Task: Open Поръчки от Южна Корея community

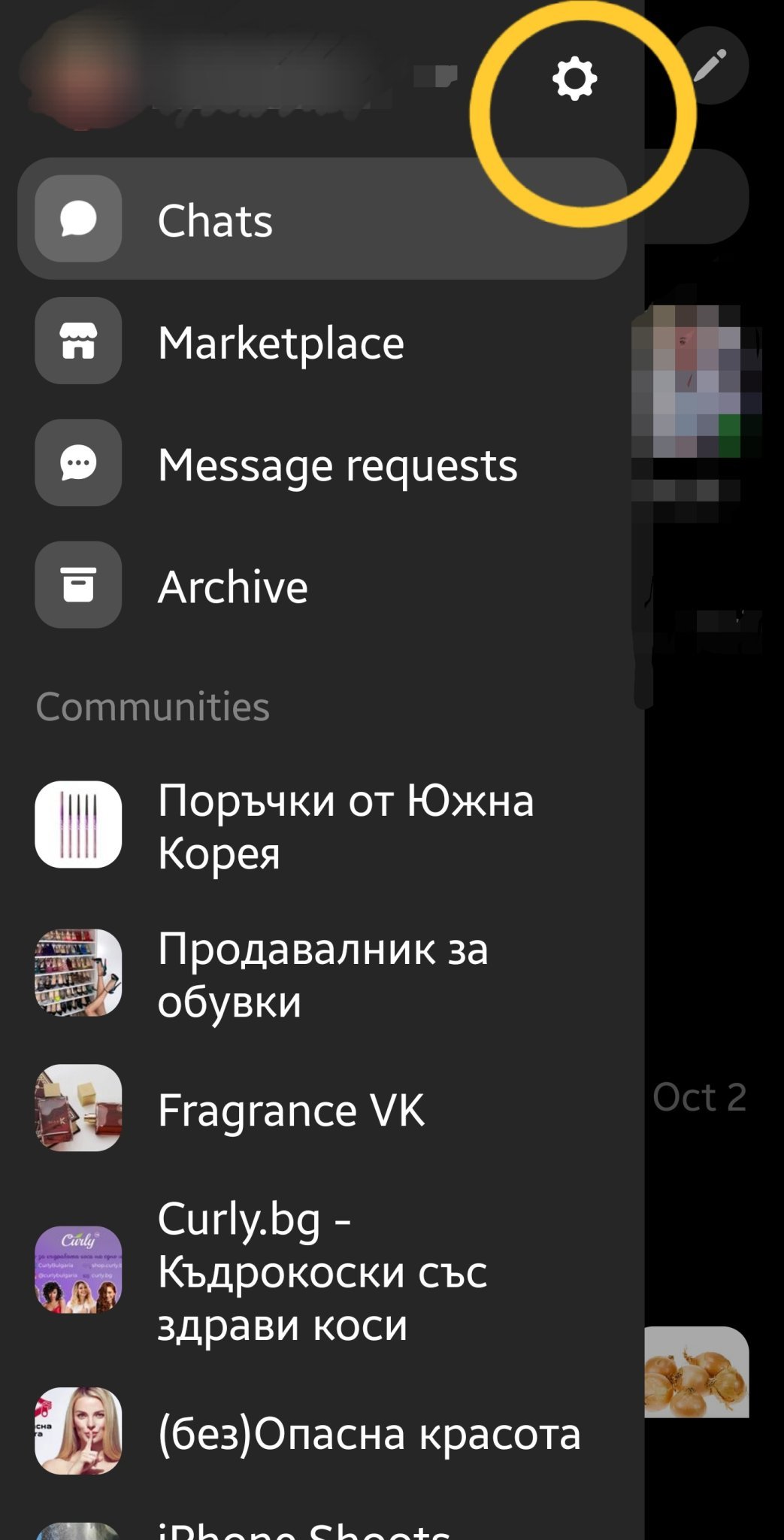Action: coord(323,826)
